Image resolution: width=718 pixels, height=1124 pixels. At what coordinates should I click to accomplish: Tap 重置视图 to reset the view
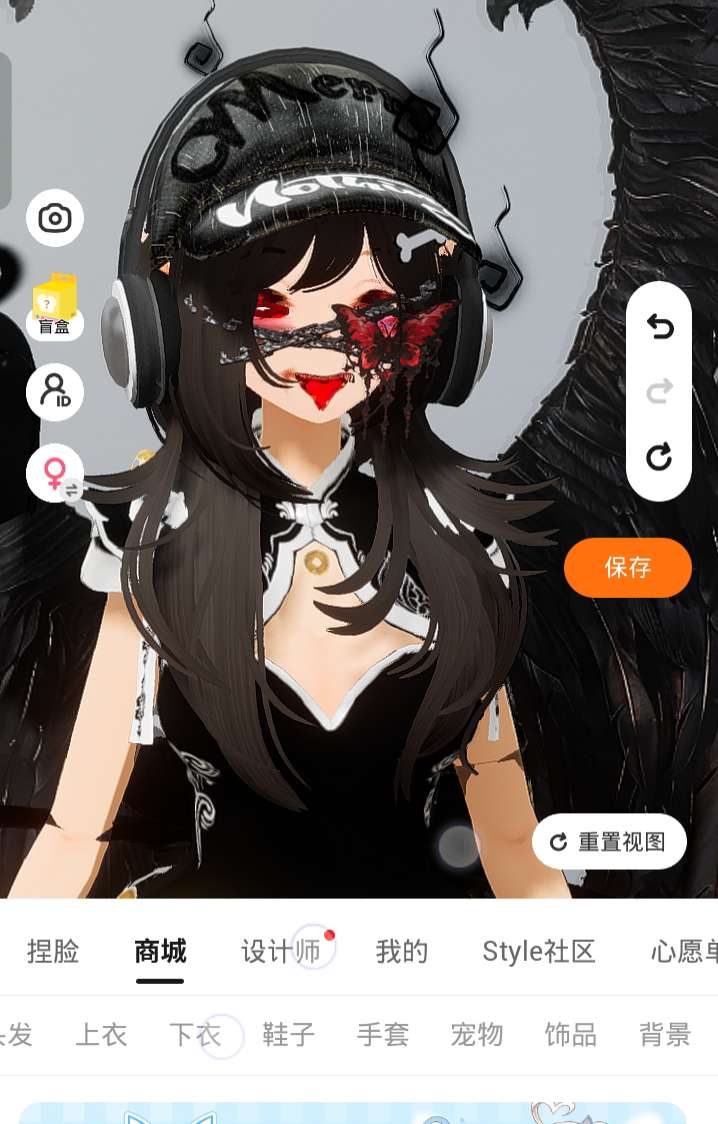pyautogui.click(x=609, y=842)
